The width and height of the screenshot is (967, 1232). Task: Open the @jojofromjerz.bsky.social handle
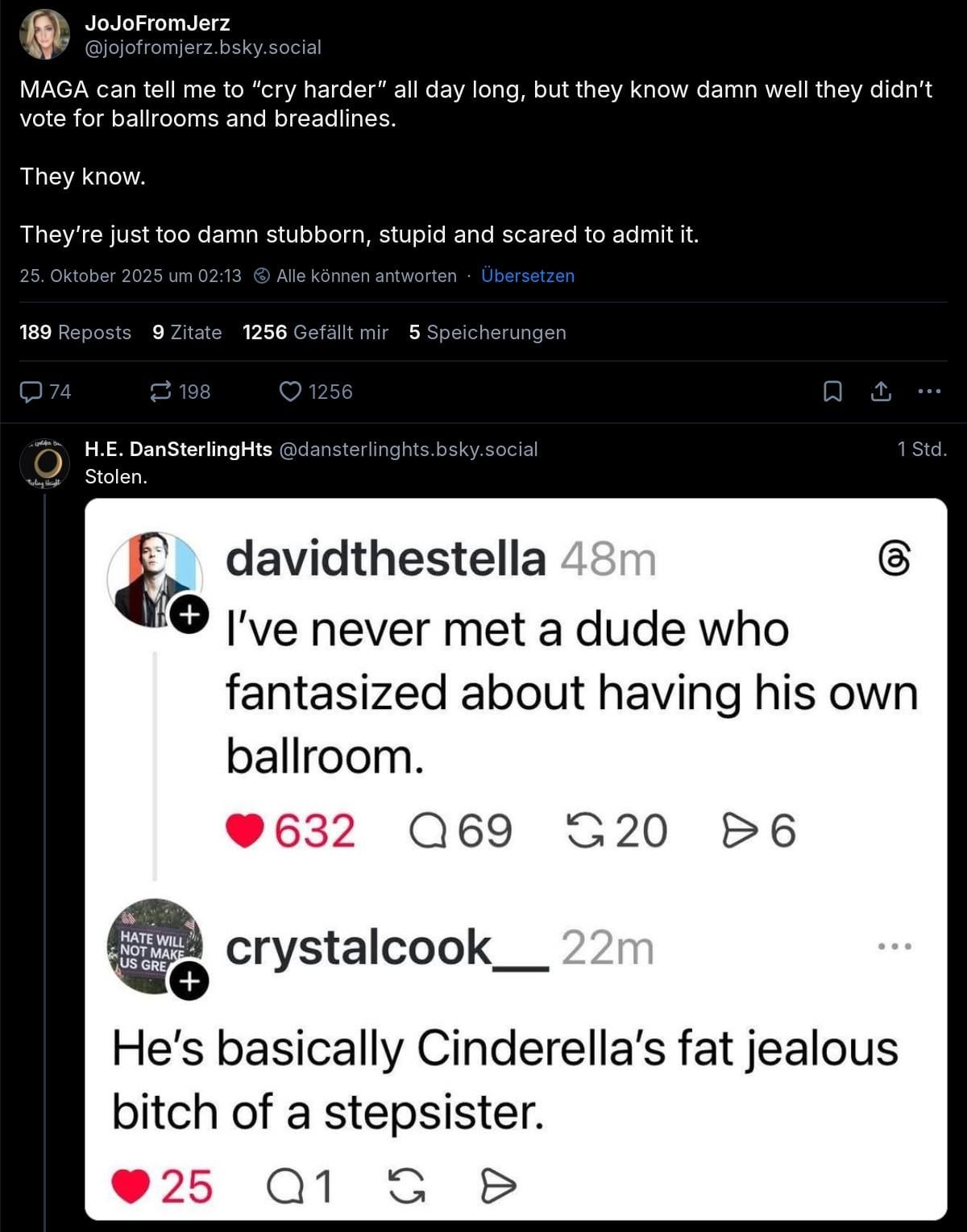pos(203,48)
